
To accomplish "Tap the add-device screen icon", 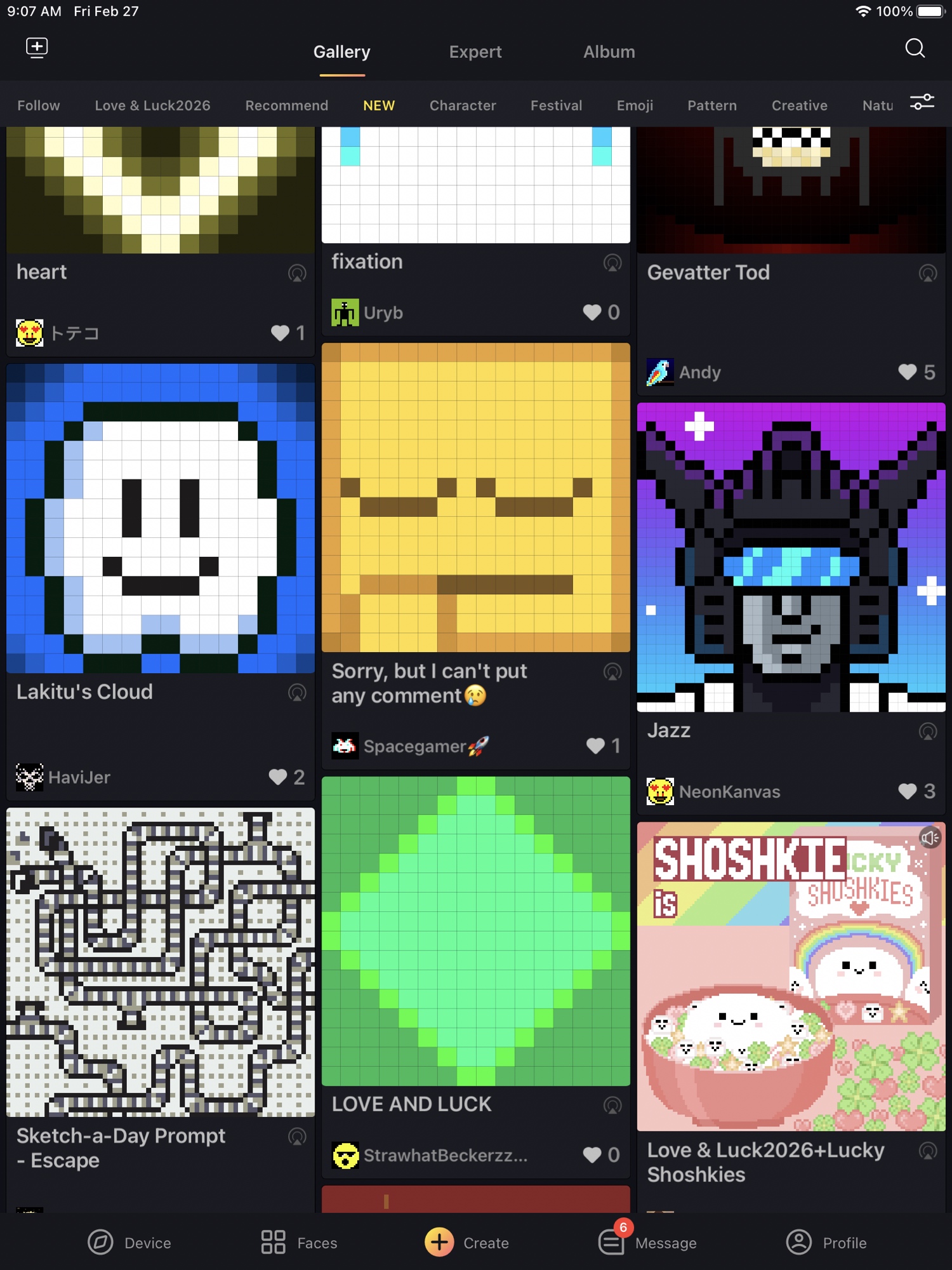I will click(x=37, y=48).
